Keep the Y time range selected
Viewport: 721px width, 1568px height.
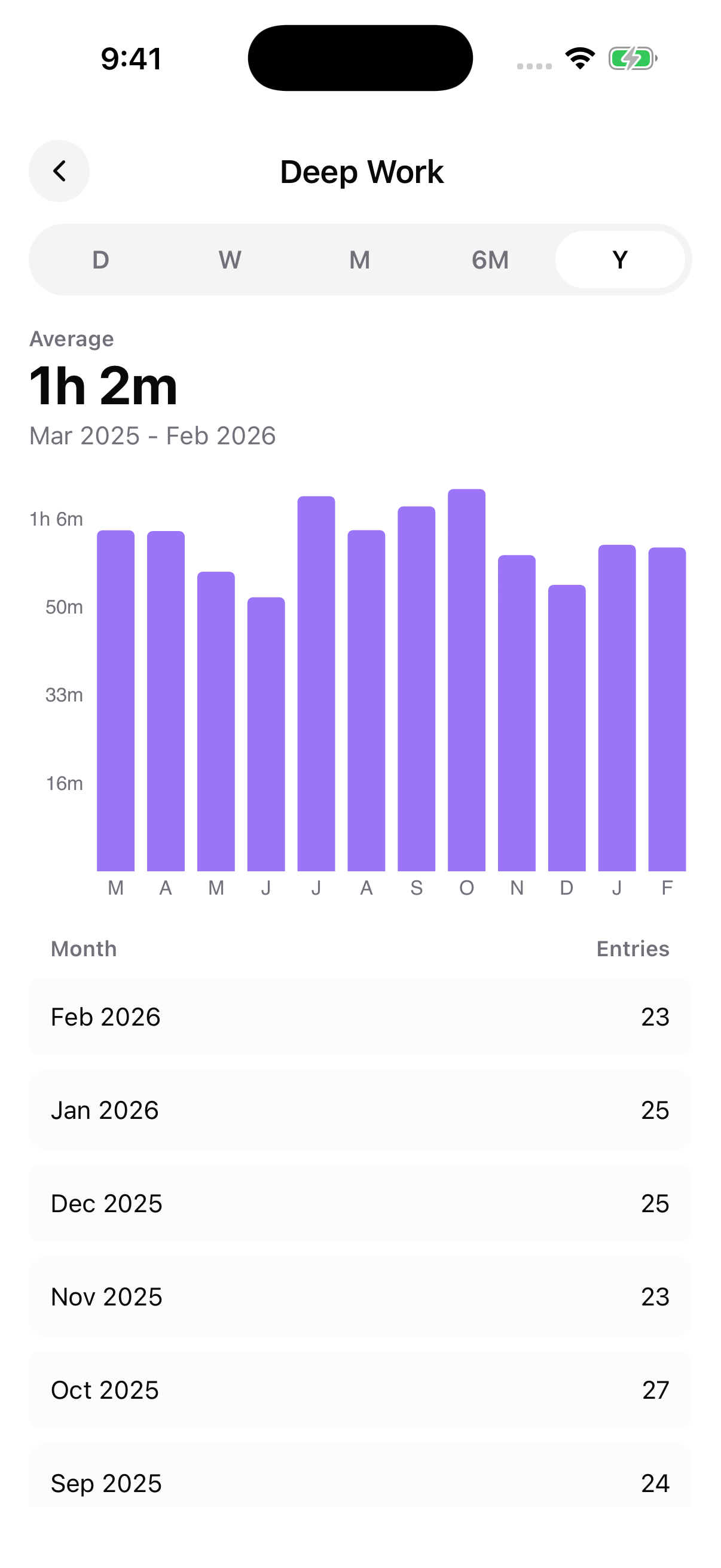tap(620, 260)
